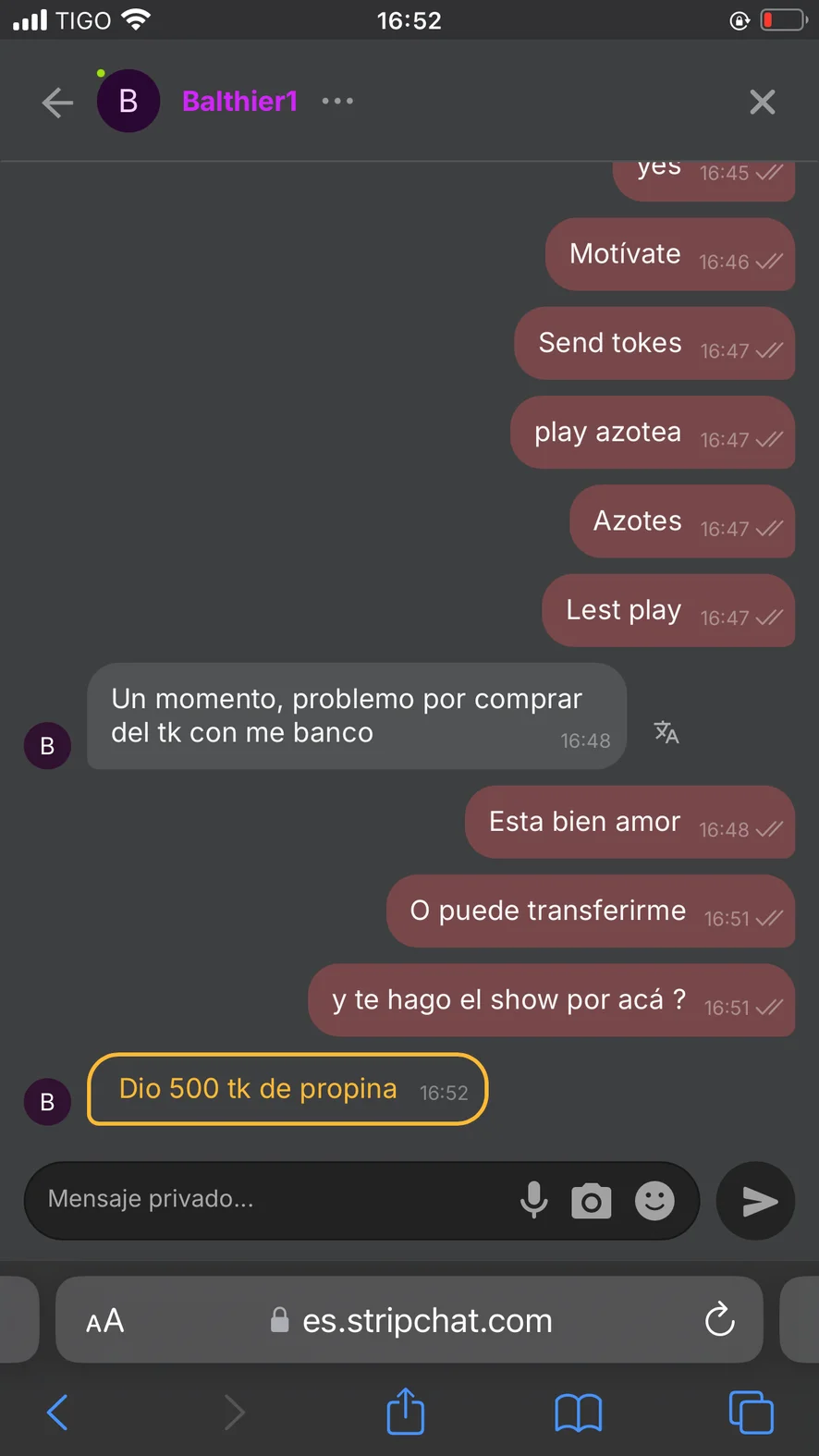Viewport: 819px width, 1456px height.
Task: Navigate back in Safari
Action: coord(57,1413)
